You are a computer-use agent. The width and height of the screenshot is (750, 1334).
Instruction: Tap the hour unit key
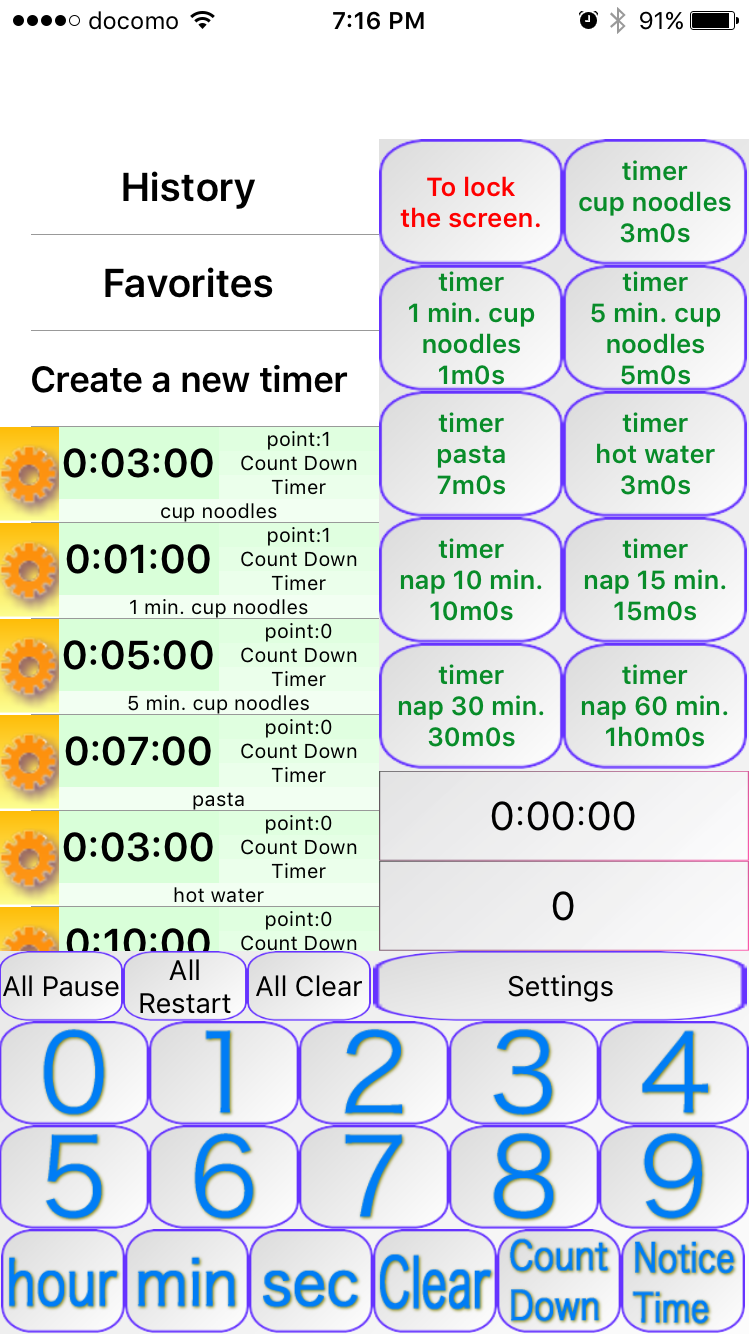click(62, 1281)
